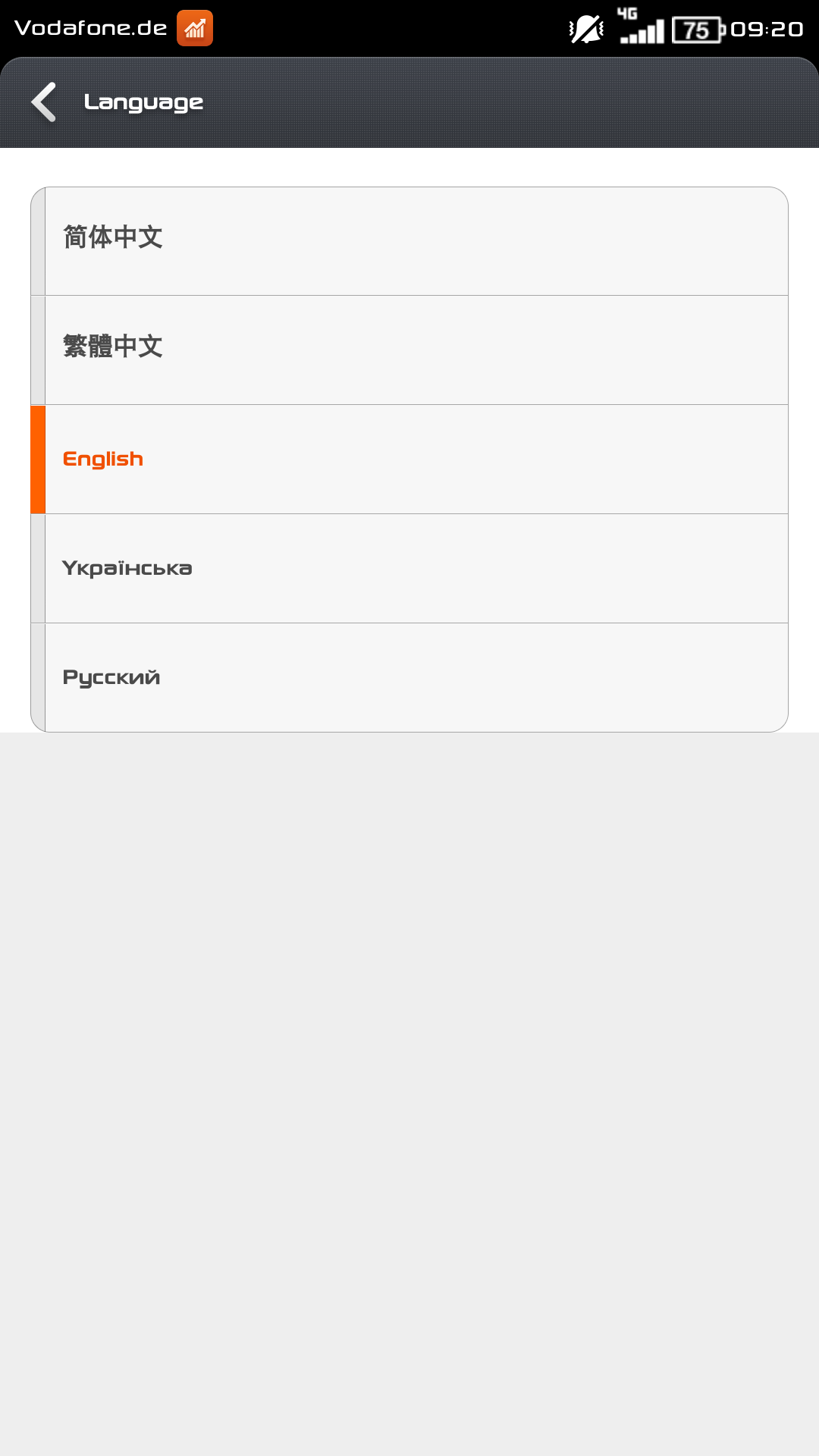Tap the English language option
Screen dimensions: 819x1456
tap(409, 460)
